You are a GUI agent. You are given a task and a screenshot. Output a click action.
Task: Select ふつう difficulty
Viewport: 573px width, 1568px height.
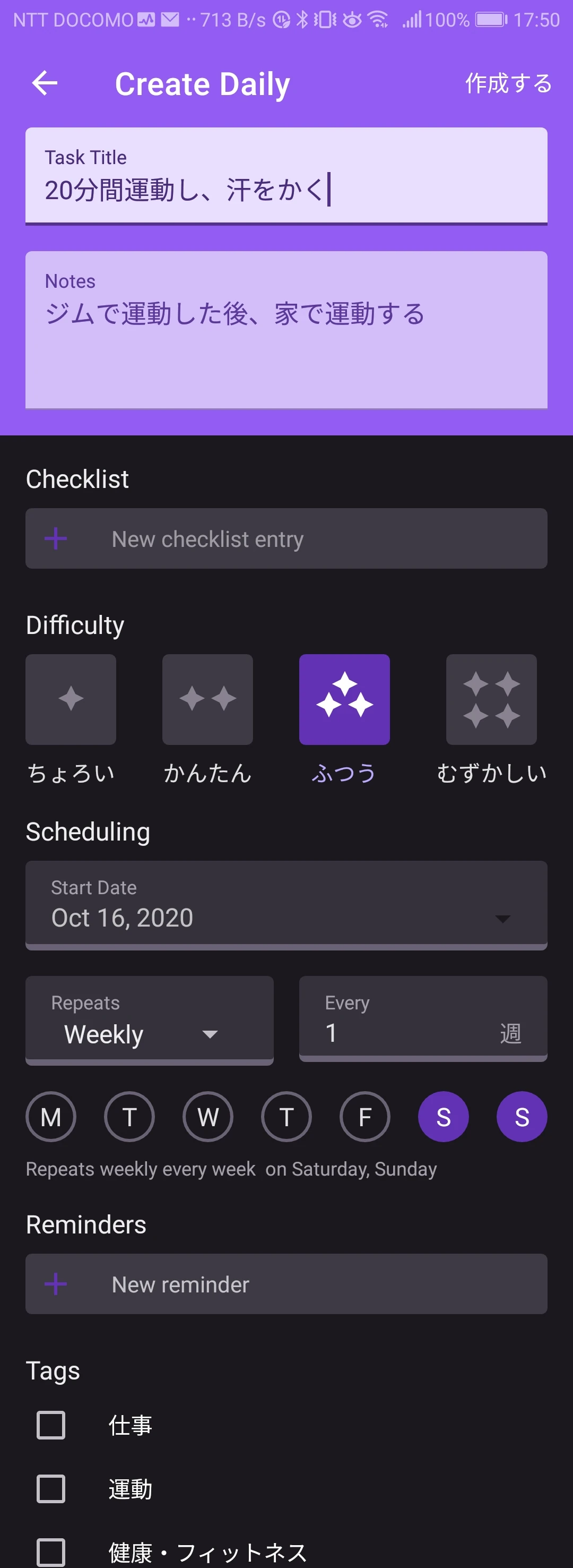click(x=344, y=699)
